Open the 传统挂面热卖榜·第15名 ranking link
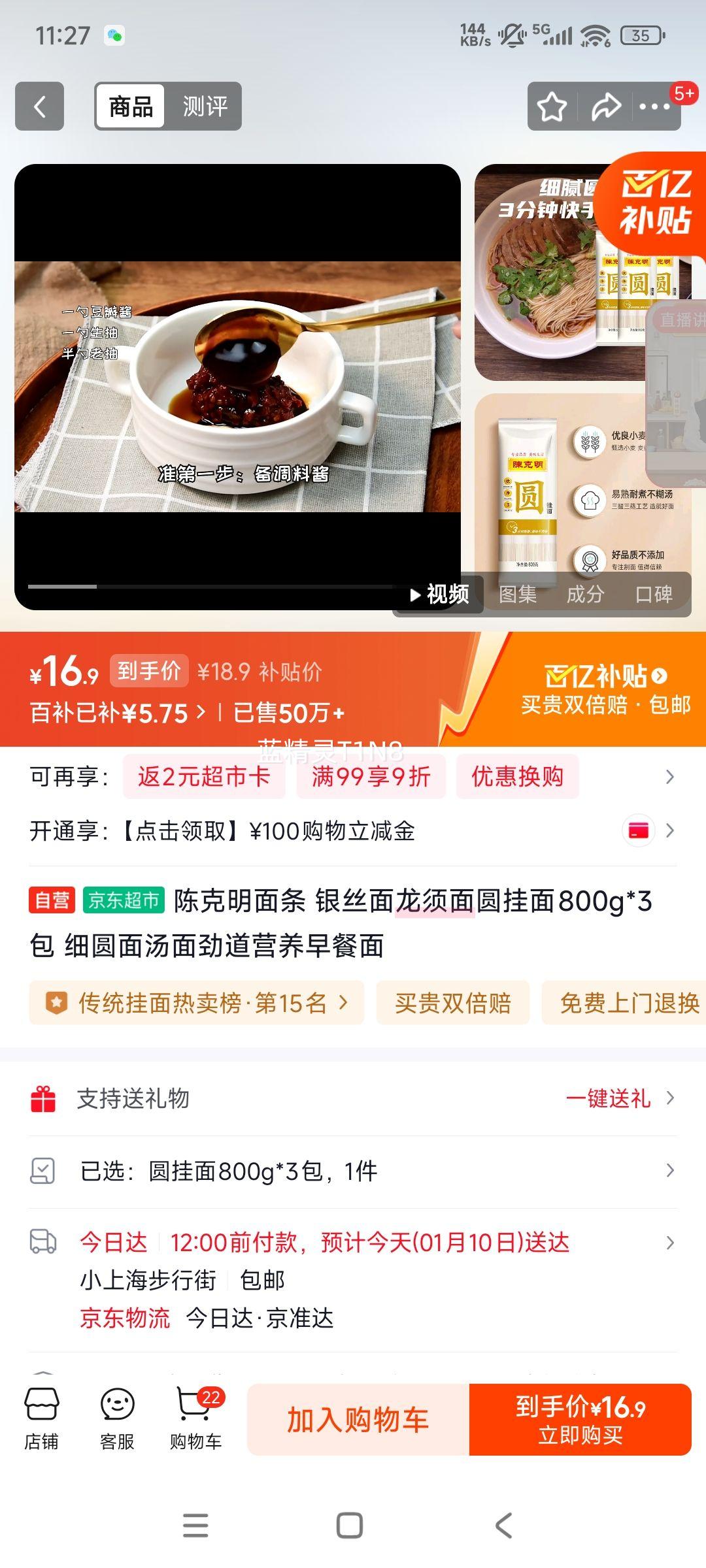 pos(196,1002)
